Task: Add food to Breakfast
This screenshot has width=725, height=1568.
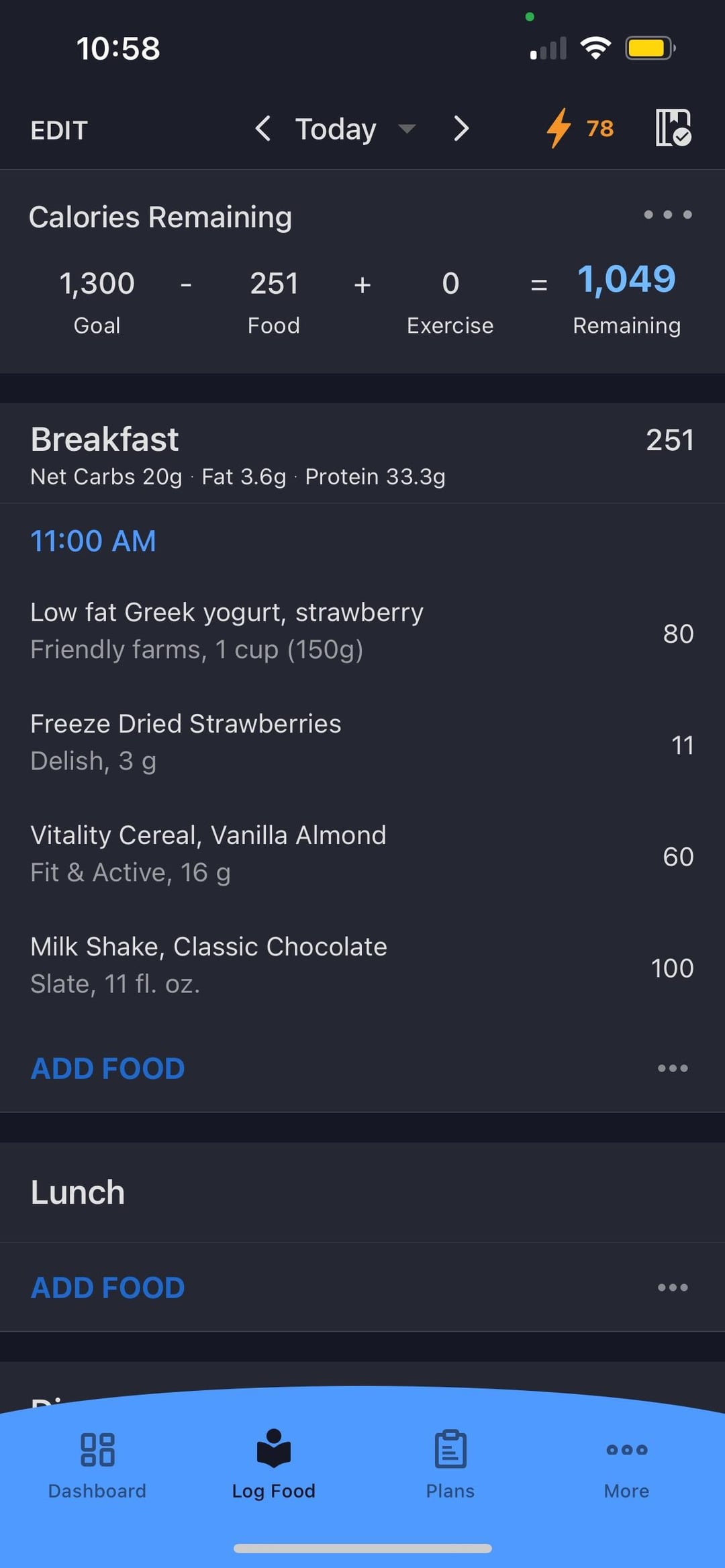Action: [x=107, y=1068]
